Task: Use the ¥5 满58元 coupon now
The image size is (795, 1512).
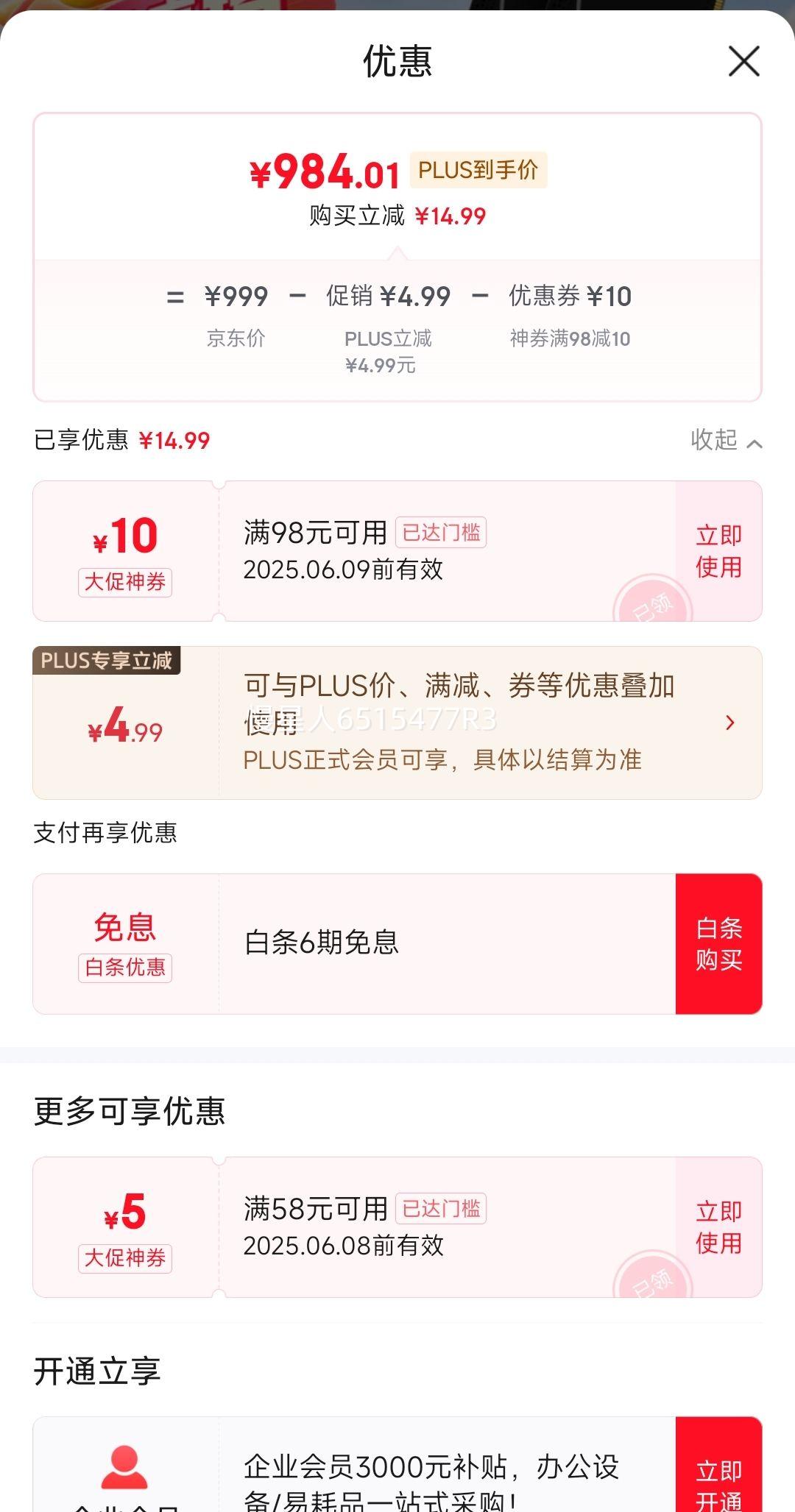Action: coord(718,1227)
